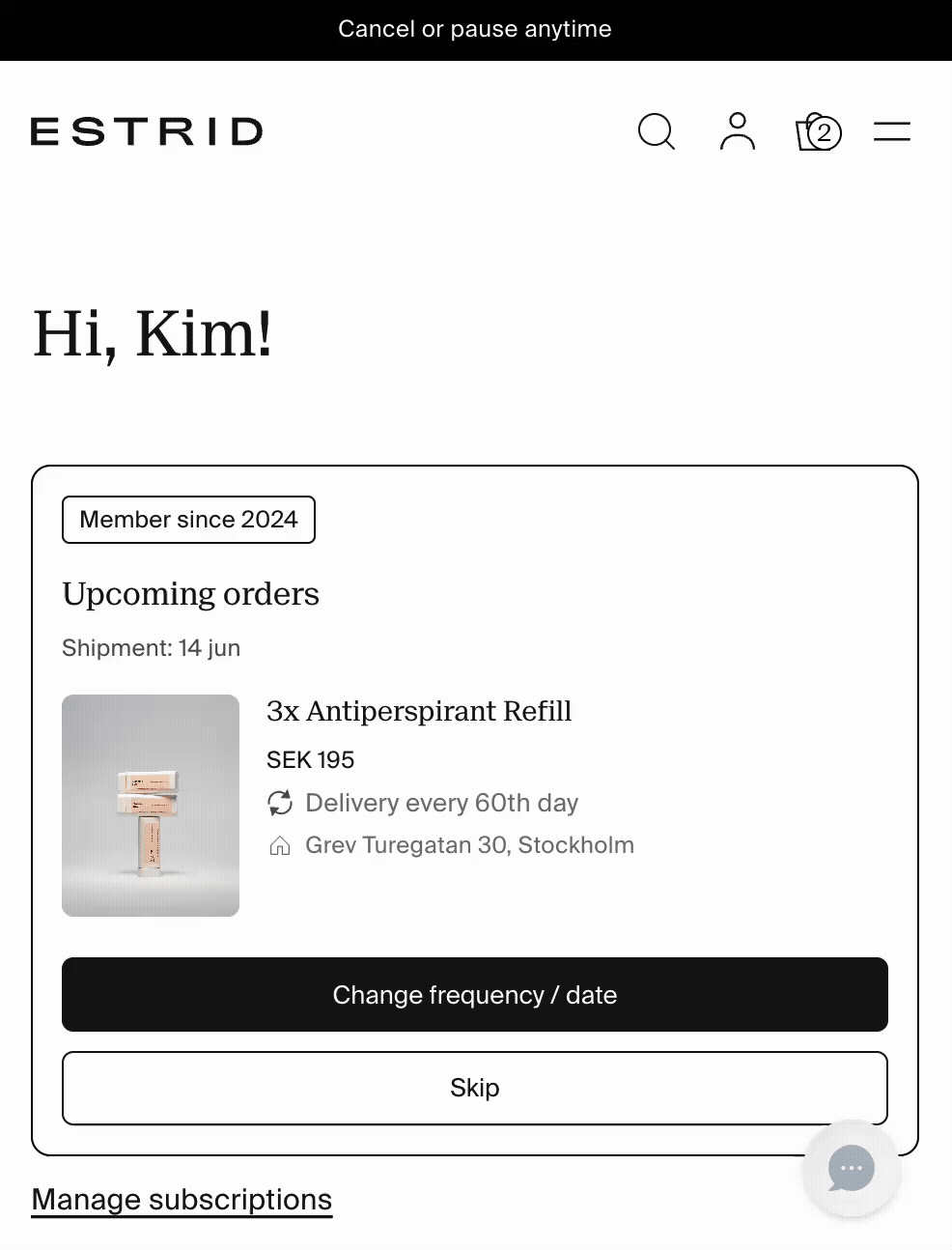Open the Antiperspirant Refill product image

tap(151, 805)
